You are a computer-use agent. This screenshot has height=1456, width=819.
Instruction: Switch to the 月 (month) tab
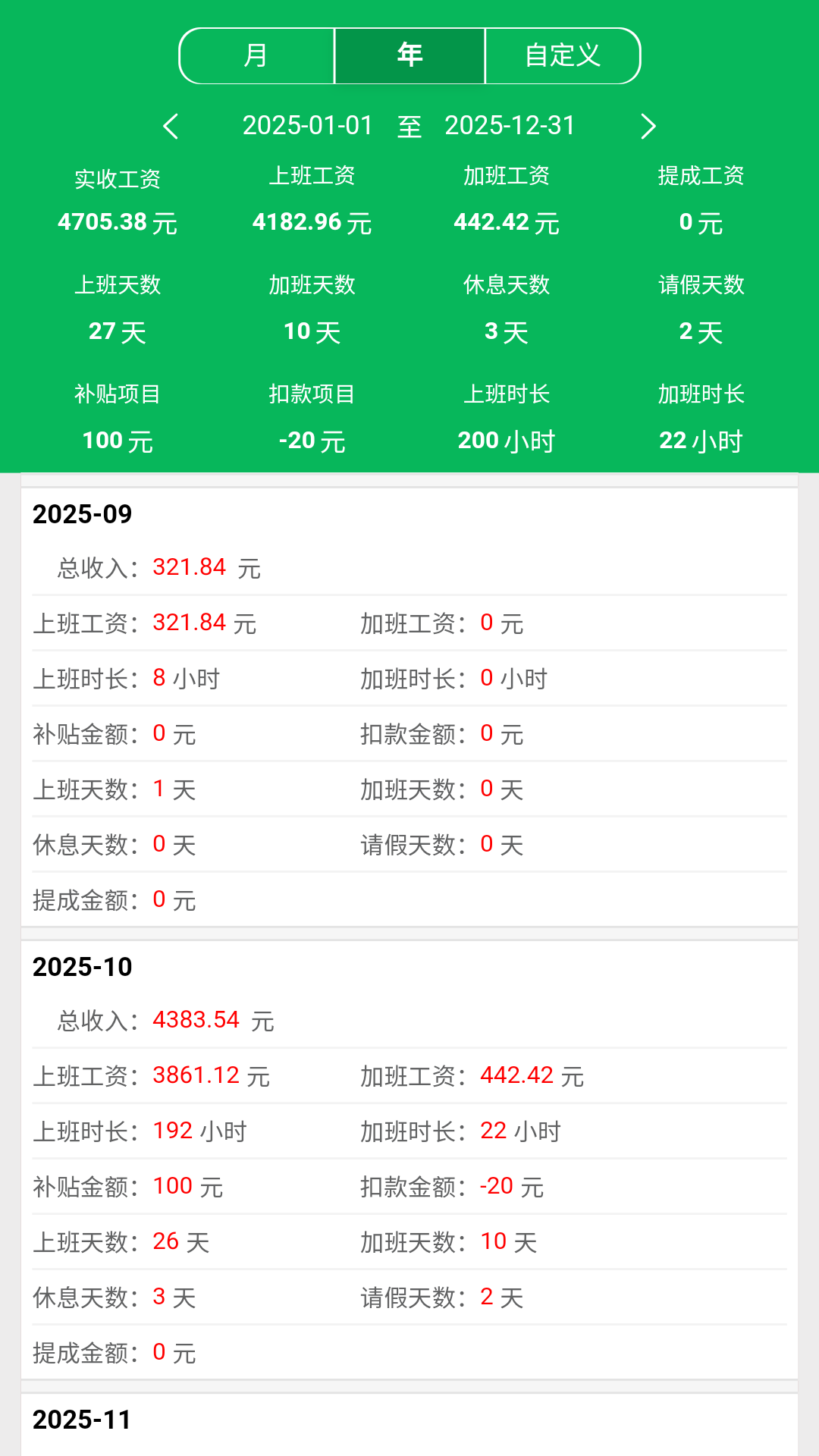click(x=257, y=55)
